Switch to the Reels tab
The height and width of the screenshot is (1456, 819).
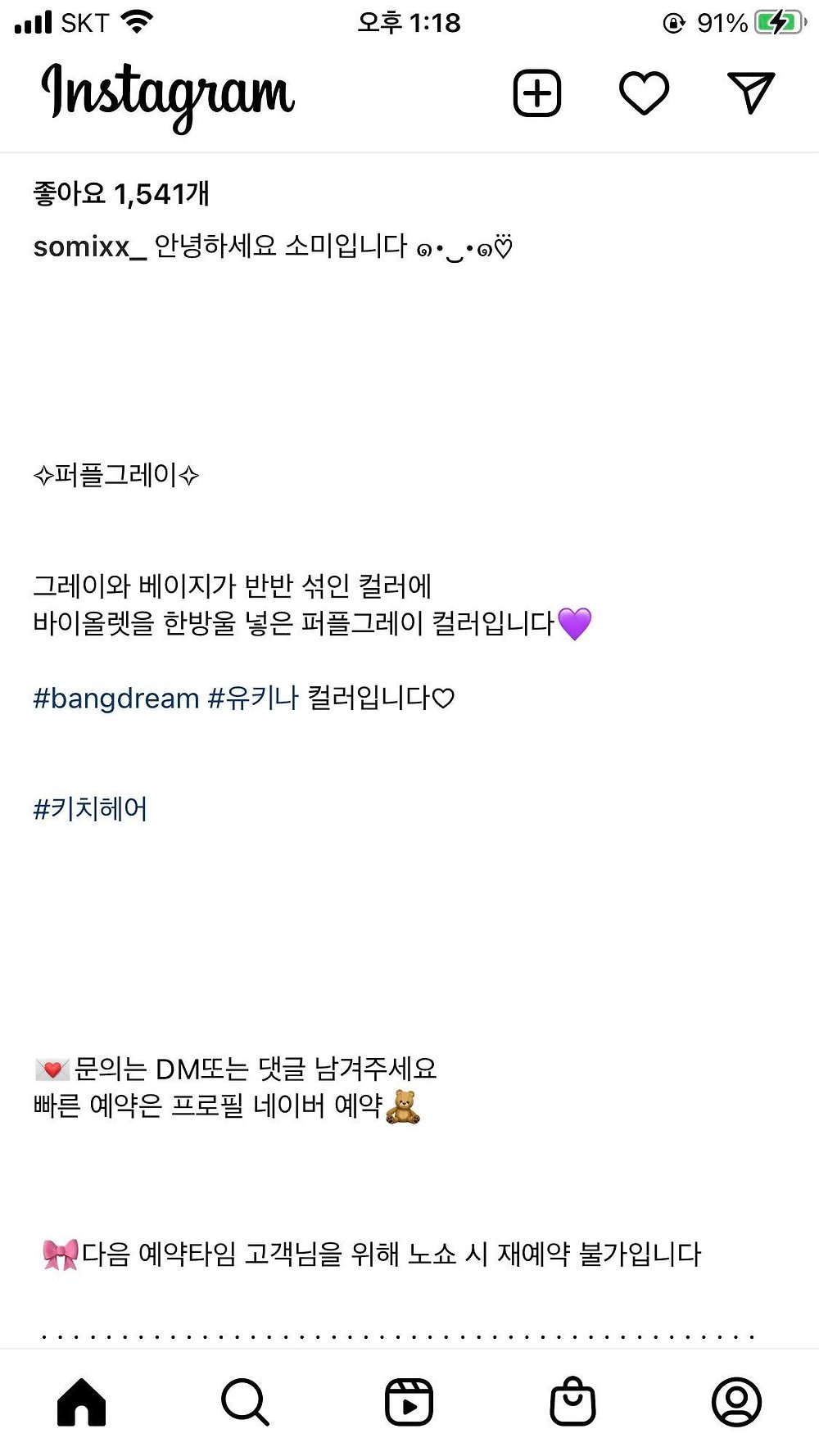[x=409, y=1402]
